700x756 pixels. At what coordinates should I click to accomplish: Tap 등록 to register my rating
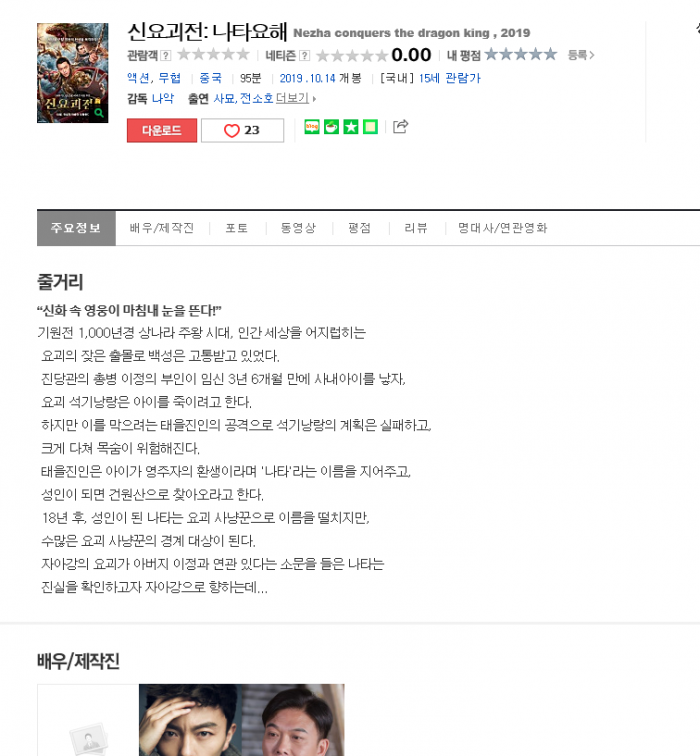pyautogui.click(x=580, y=55)
